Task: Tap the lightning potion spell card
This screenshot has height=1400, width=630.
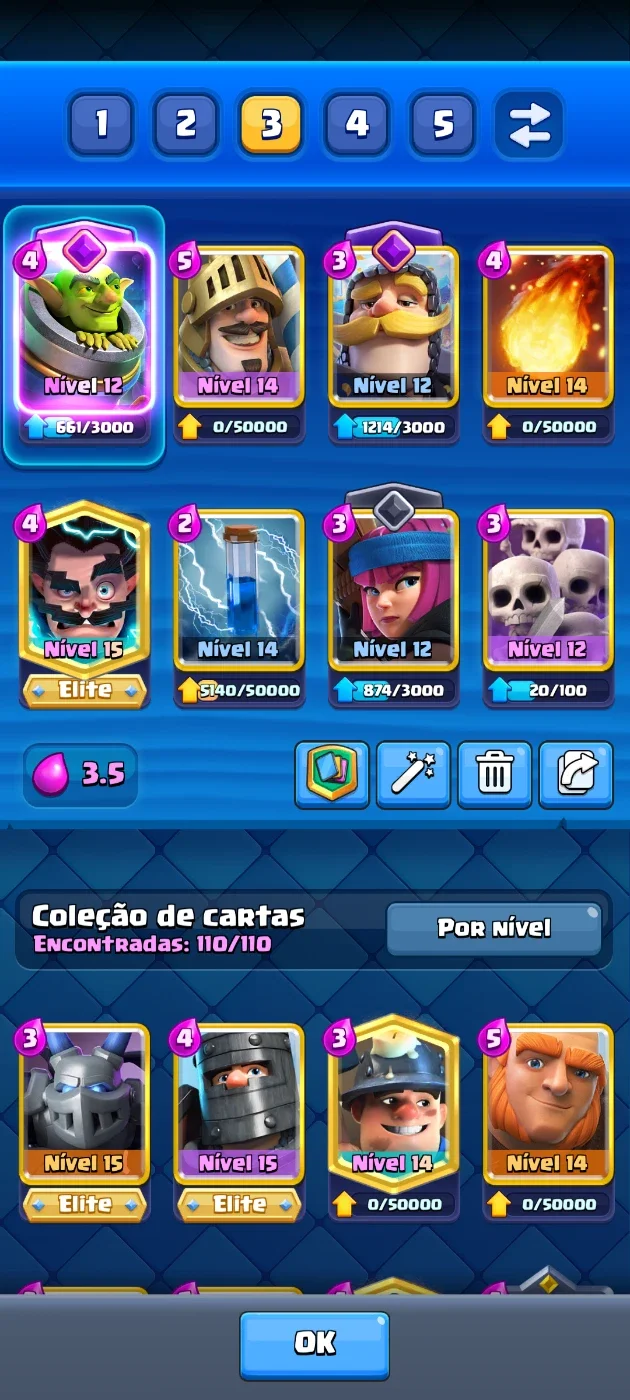Action: pos(238,607)
